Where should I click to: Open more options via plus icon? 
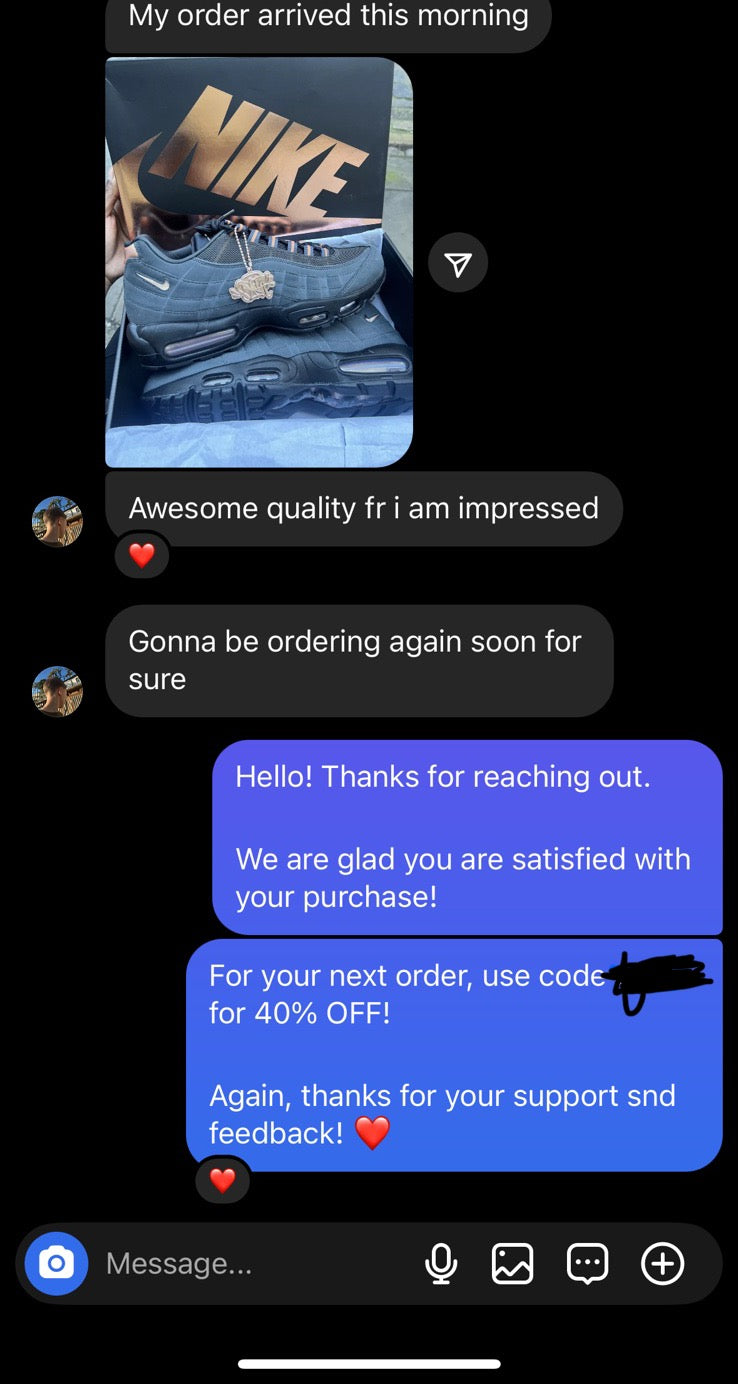click(x=662, y=1264)
